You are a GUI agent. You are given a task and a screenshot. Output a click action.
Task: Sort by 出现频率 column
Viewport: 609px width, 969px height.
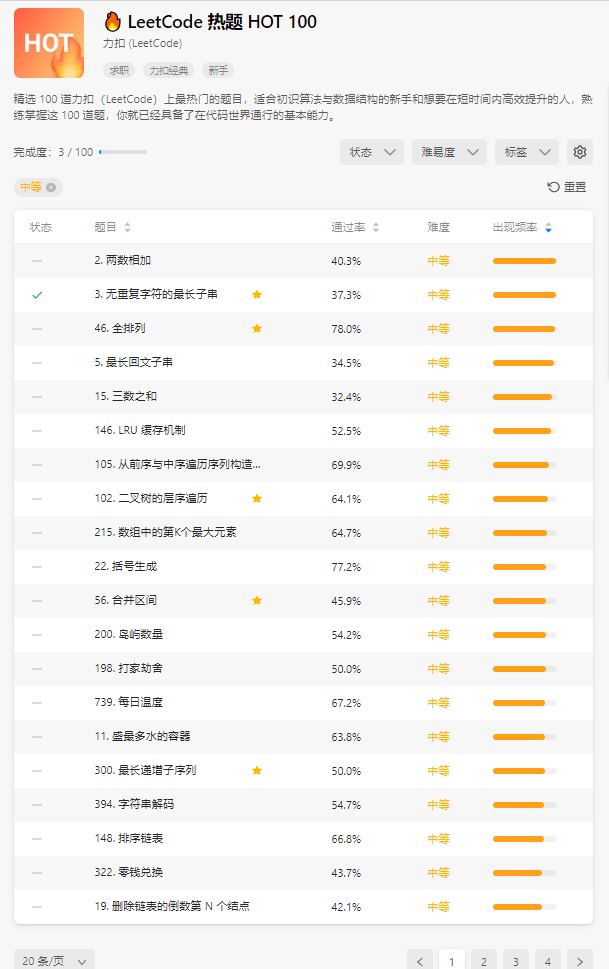pyautogui.click(x=522, y=227)
